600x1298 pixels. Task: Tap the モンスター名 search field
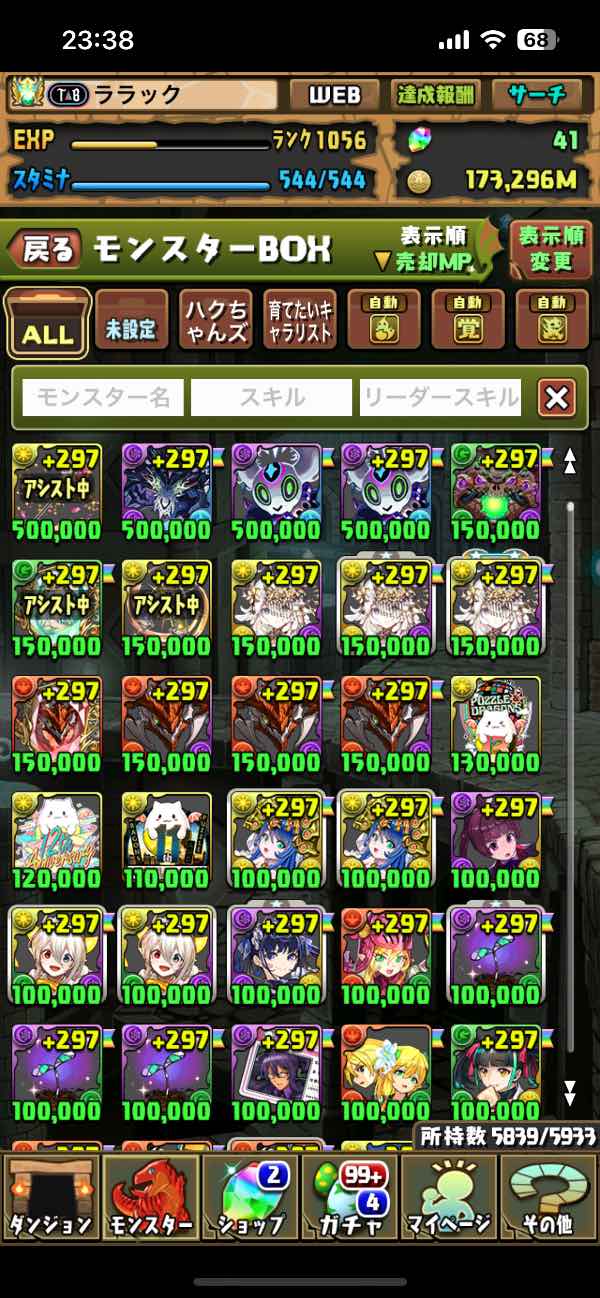[x=103, y=398]
